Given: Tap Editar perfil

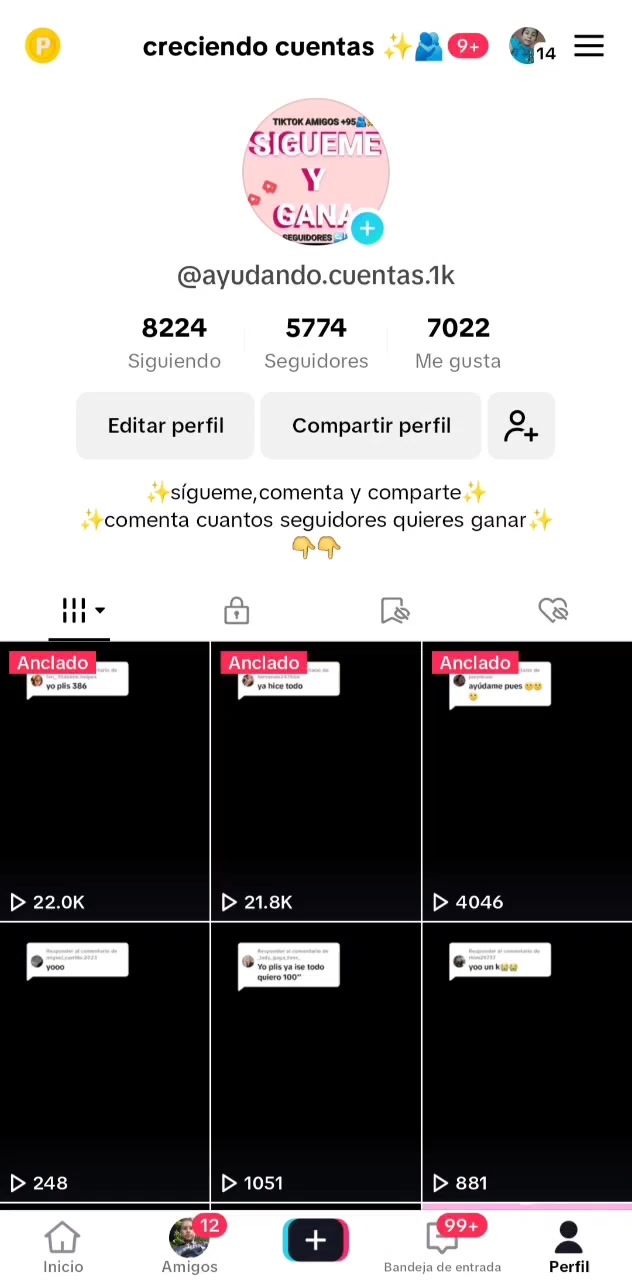Looking at the screenshot, I should click(165, 426).
